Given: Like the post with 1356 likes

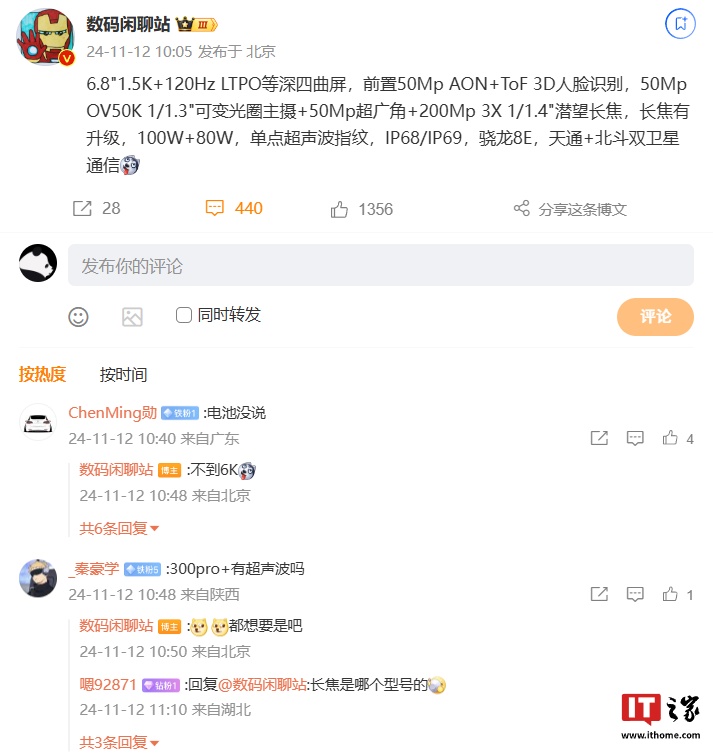Looking at the screenshot, I should pyautogui.click(x=361, y=209).
